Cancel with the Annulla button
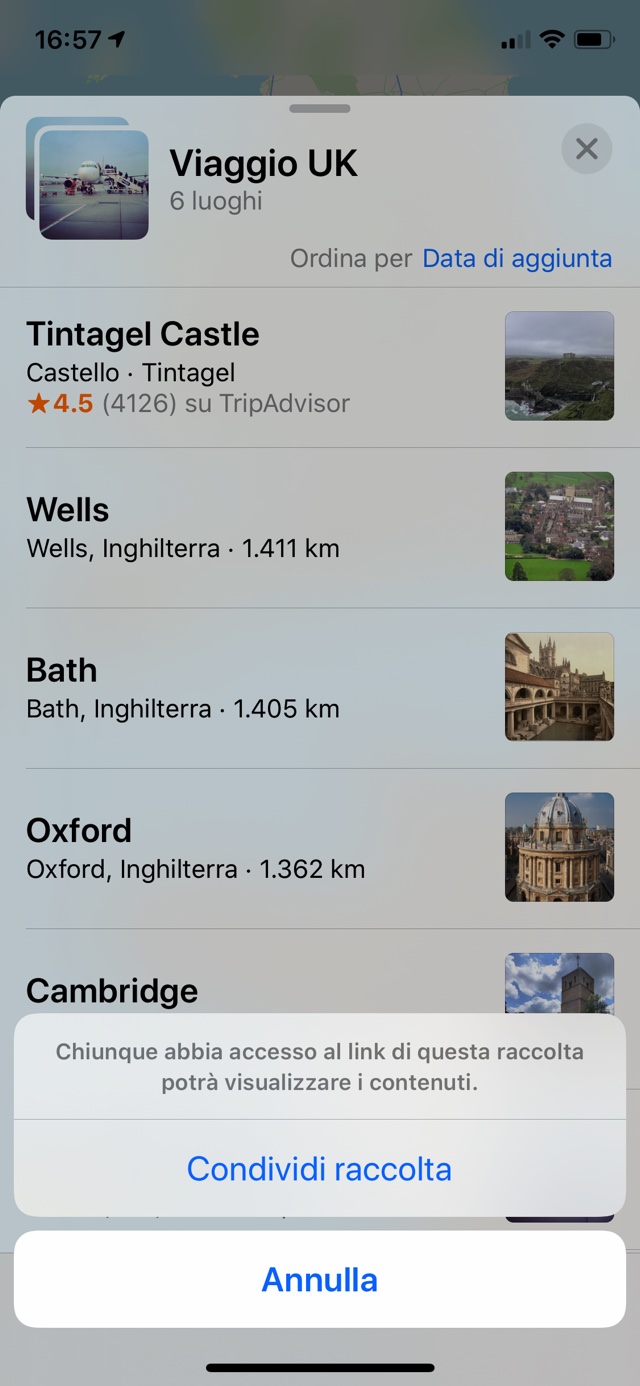Image resolution: width=640 pixels, height=1386 pixels. click(319, 1280)
